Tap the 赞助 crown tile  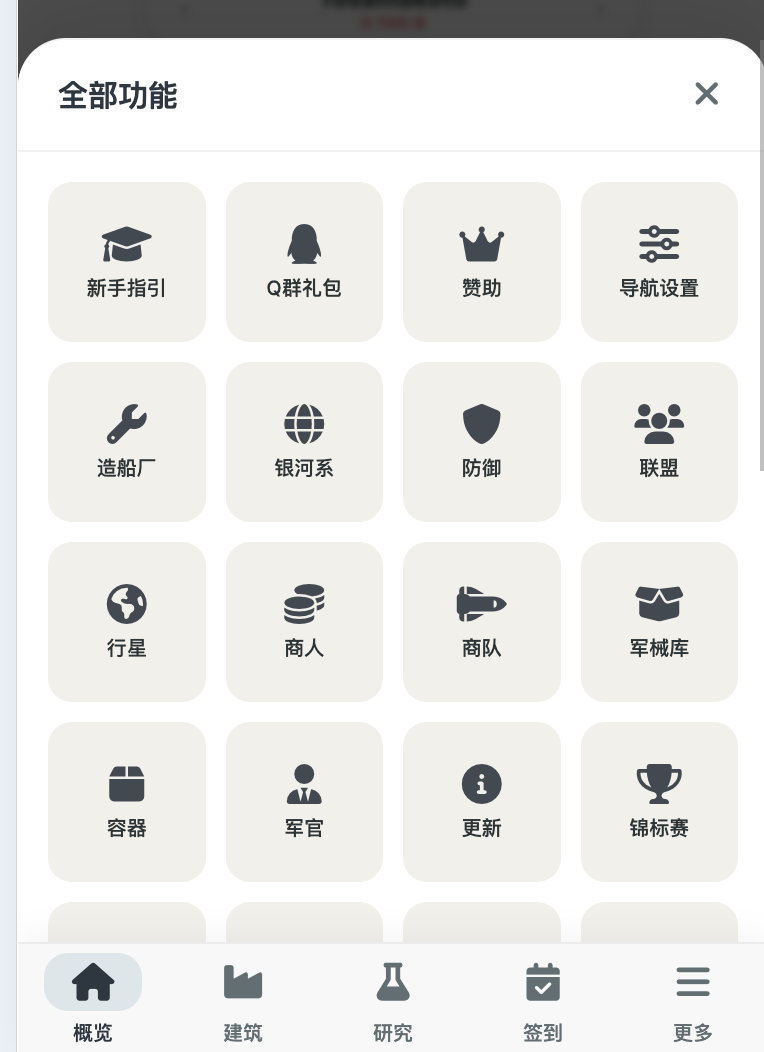481,262
